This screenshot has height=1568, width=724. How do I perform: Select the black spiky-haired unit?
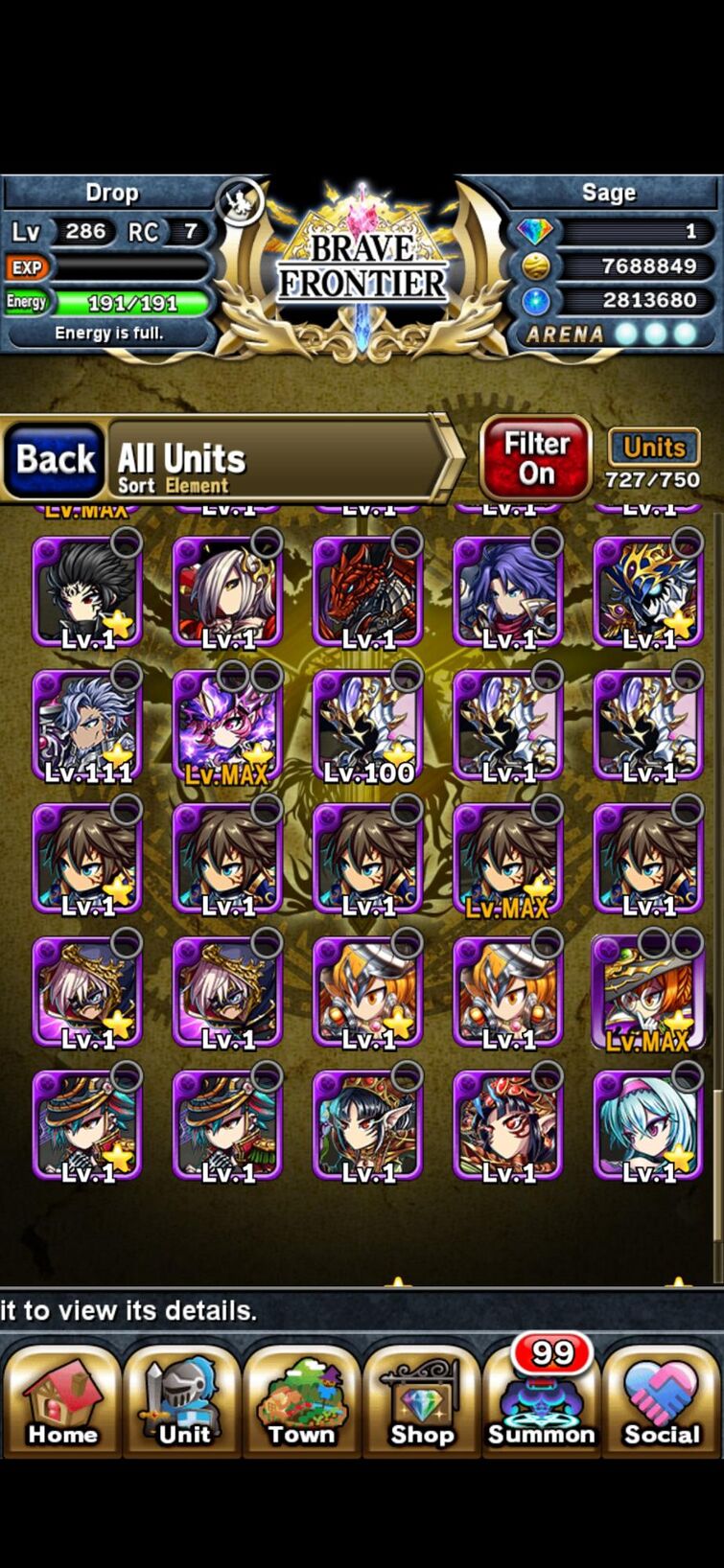click(x=87, y=591)
